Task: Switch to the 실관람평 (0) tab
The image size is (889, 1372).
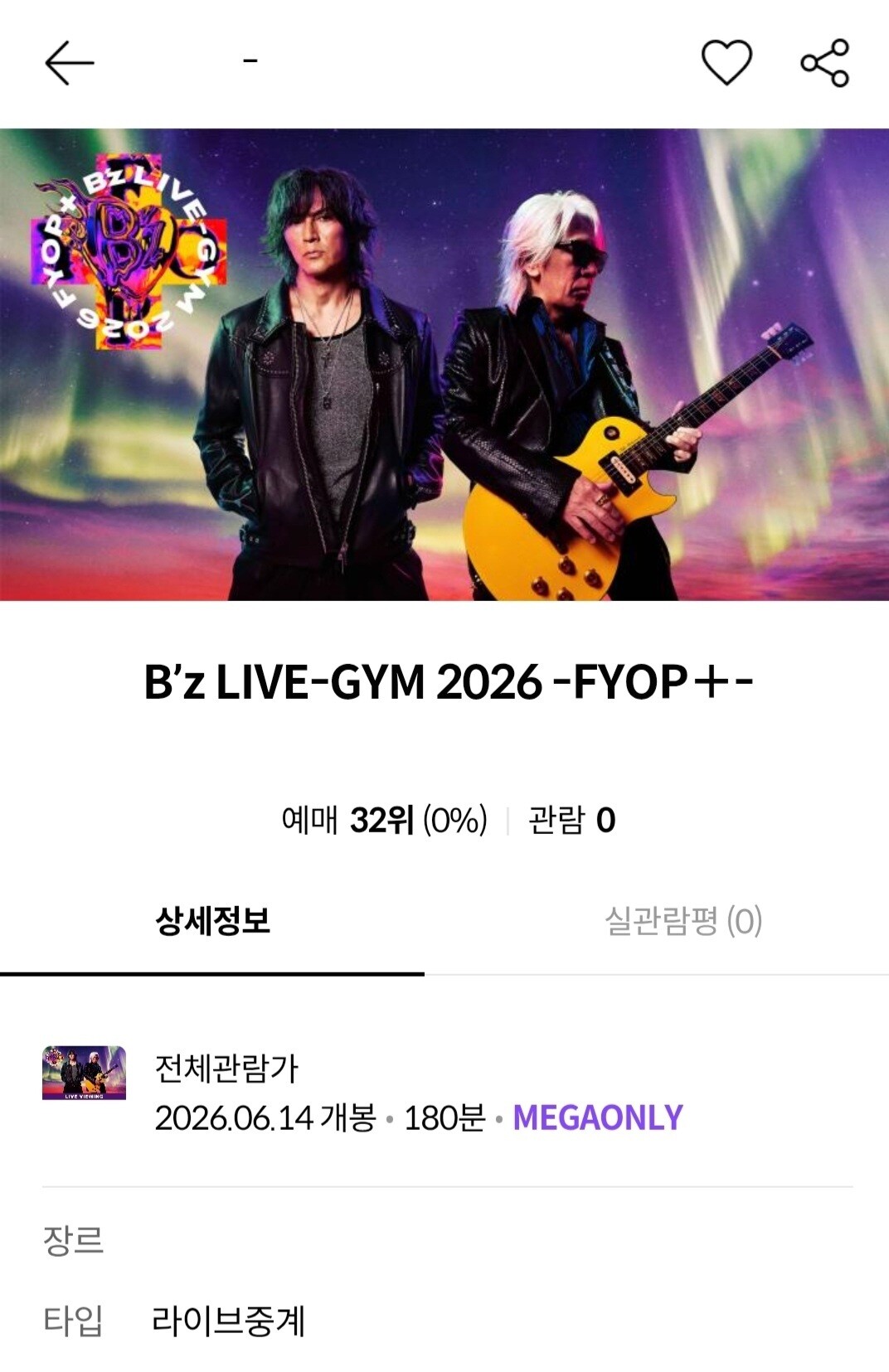Action: [683, 921]
